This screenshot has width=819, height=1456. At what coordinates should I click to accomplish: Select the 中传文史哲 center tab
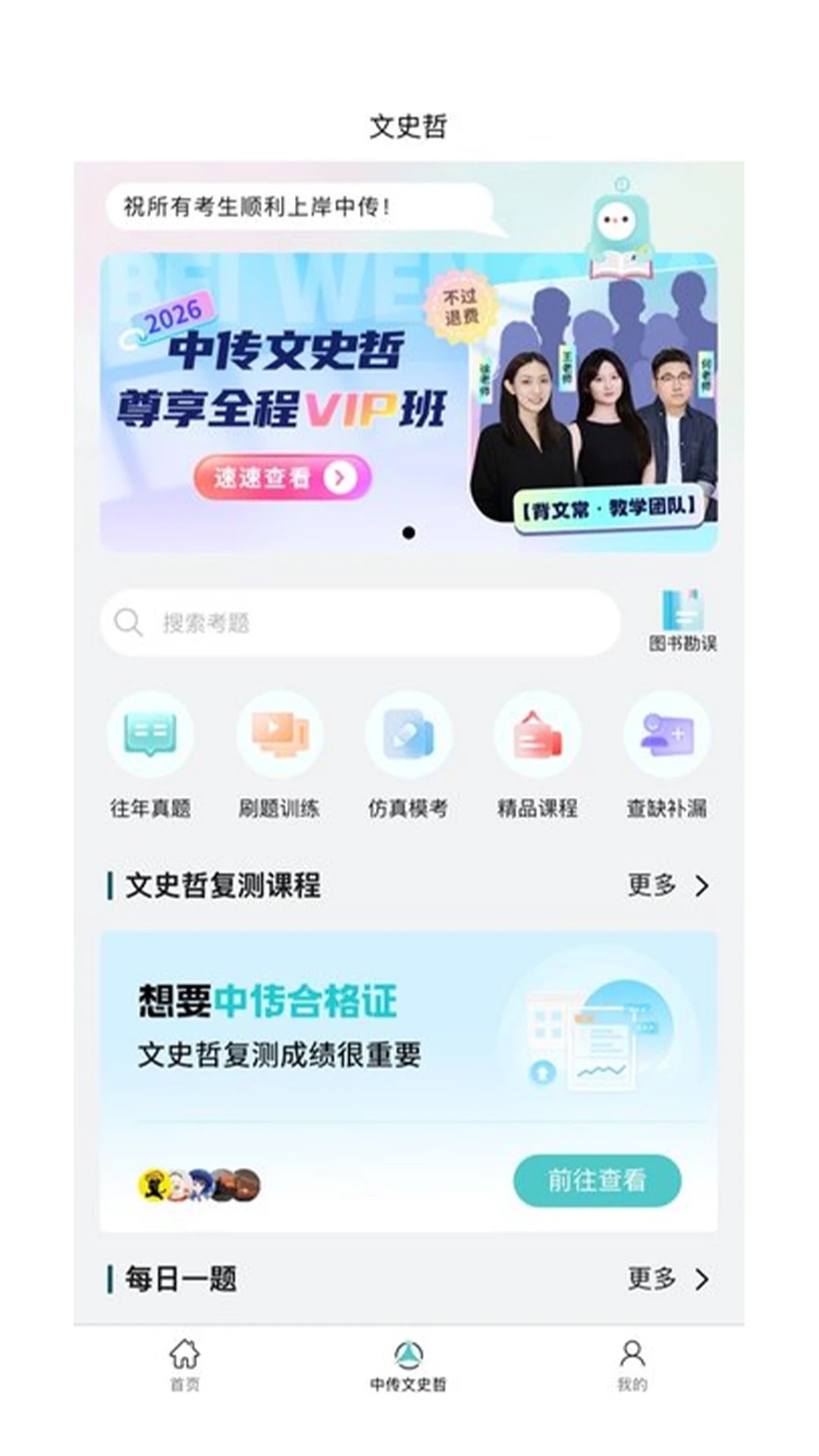coord(407,1359)
